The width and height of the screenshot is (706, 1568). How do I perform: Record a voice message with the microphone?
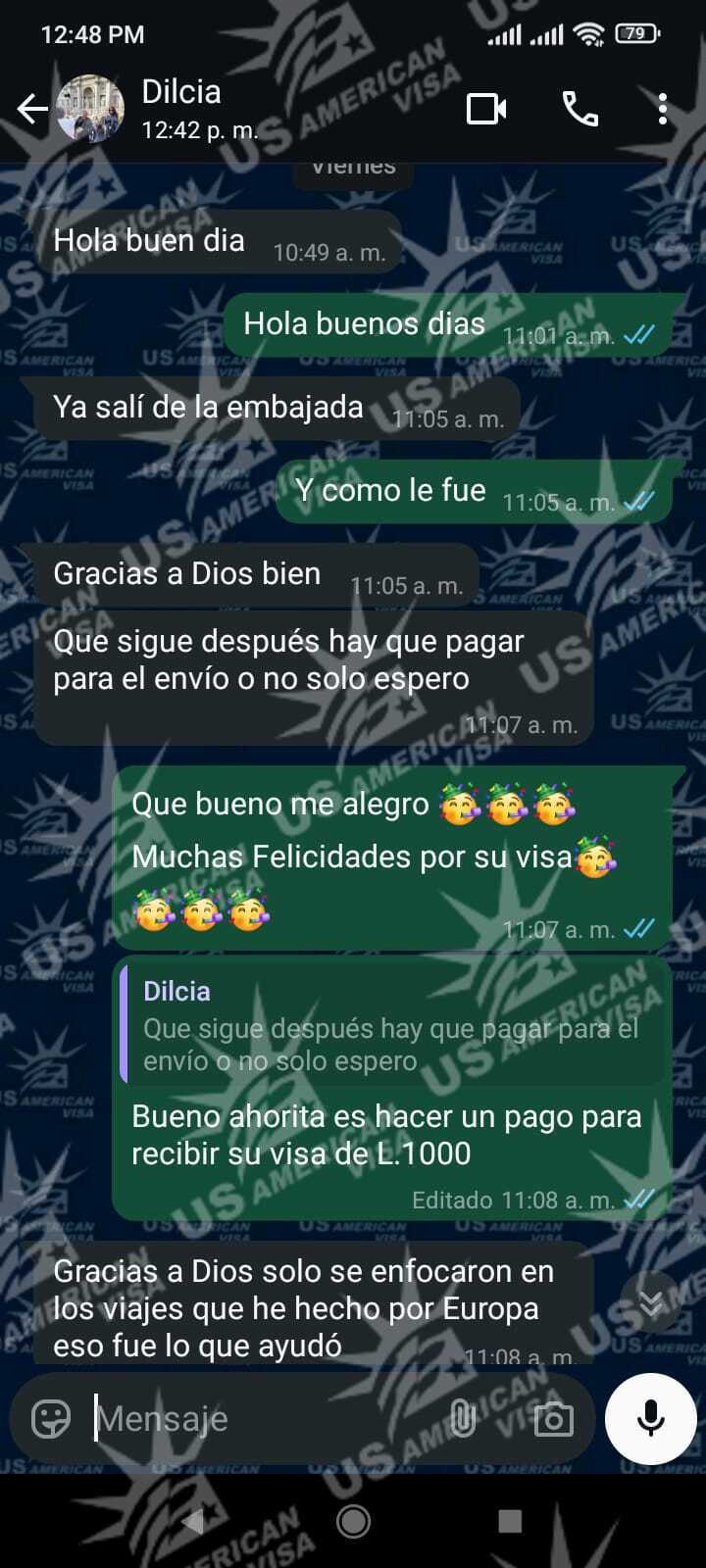(650, 1418)
